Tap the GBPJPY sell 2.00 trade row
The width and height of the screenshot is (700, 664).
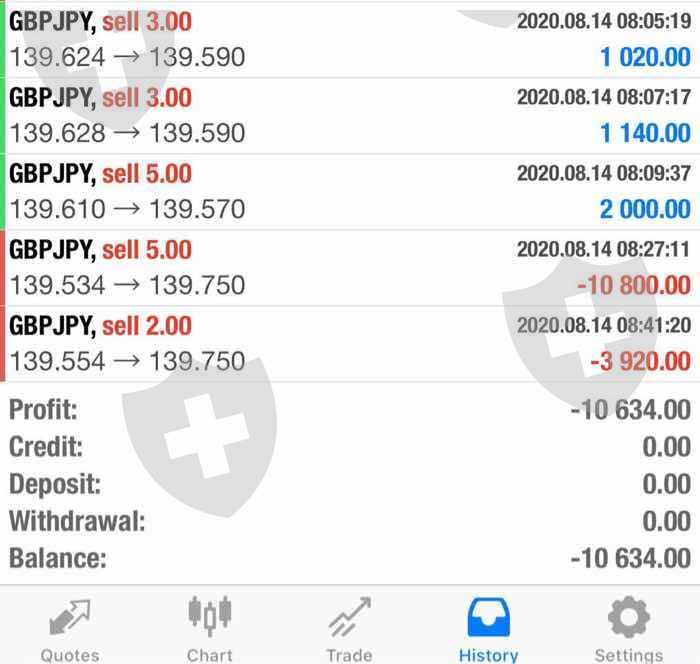(350, 344)
